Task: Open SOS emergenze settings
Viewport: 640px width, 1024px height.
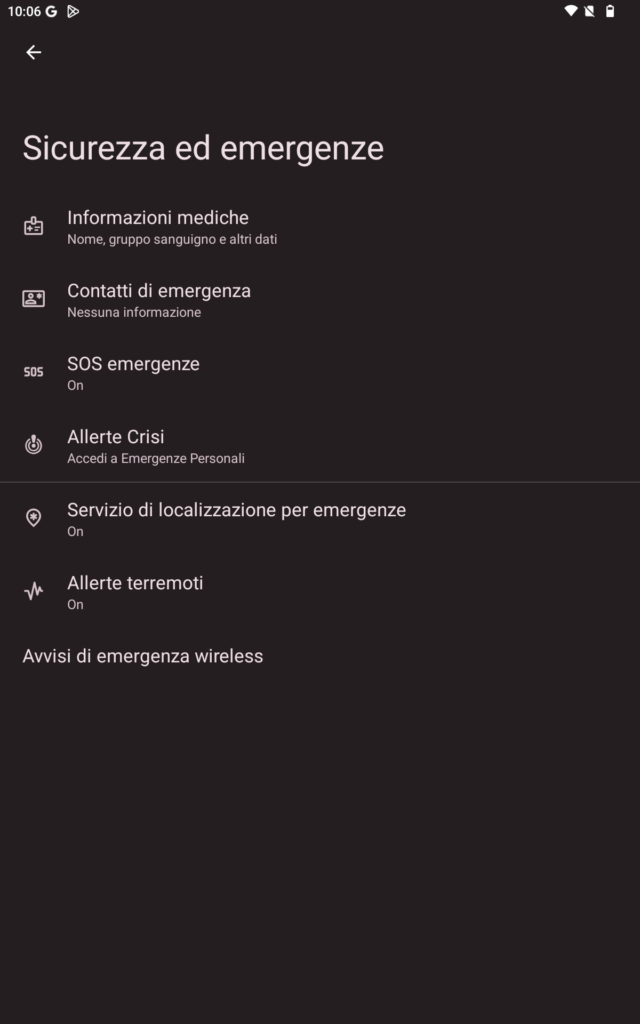Action: tap(320, 373)
